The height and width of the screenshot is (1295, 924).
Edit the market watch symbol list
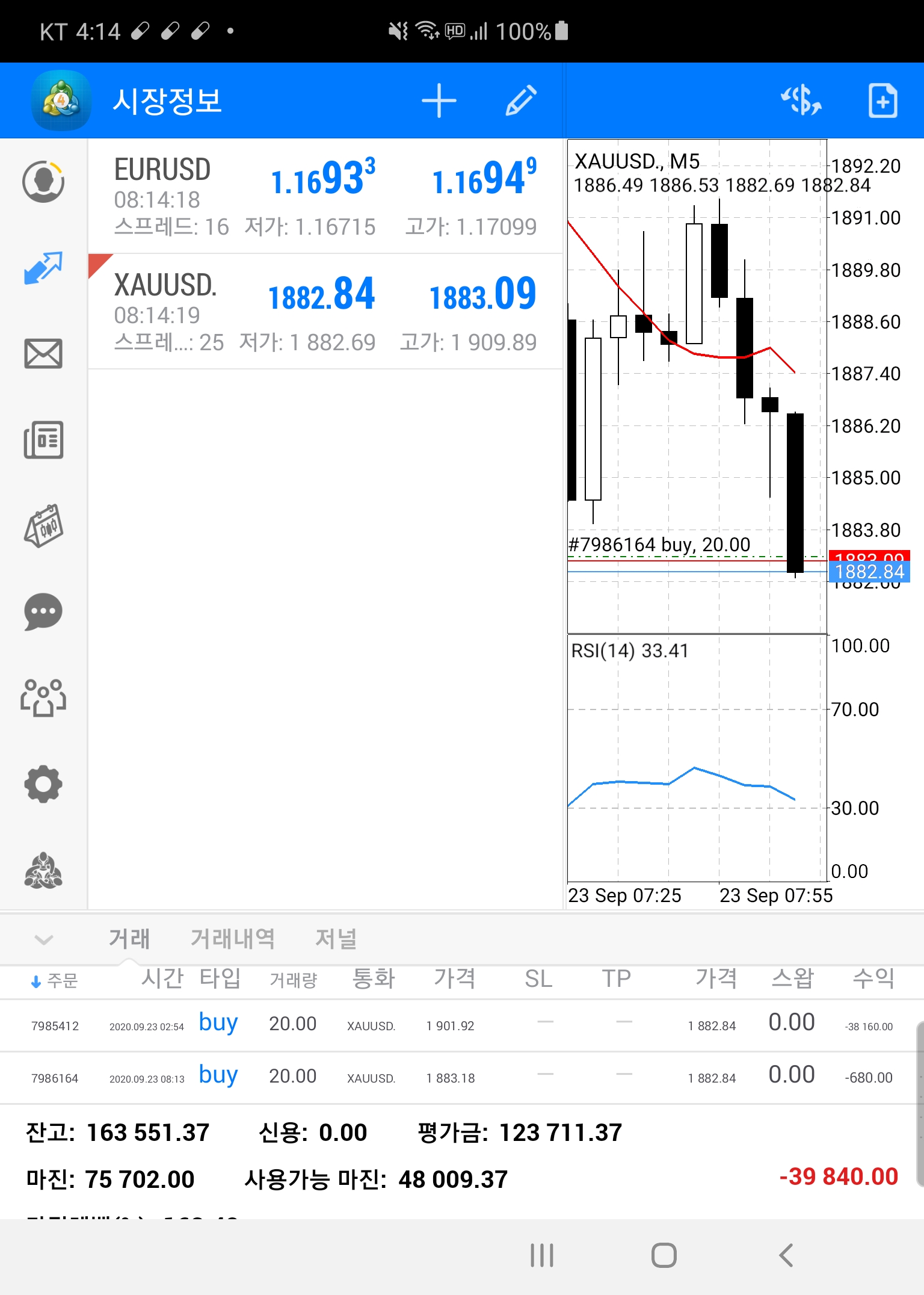[x=520, y=100]
